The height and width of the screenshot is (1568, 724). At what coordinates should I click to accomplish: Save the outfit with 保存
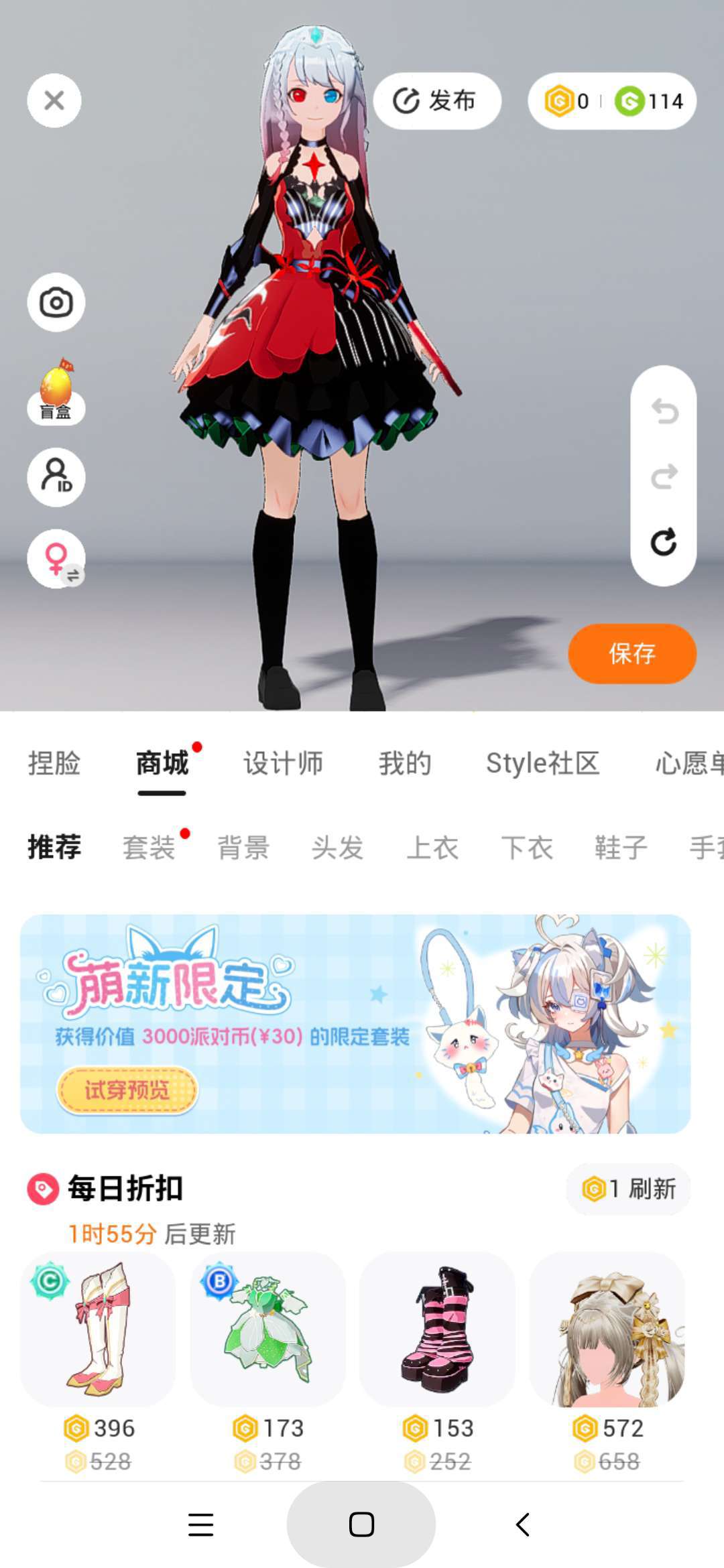tap(632, 653)
